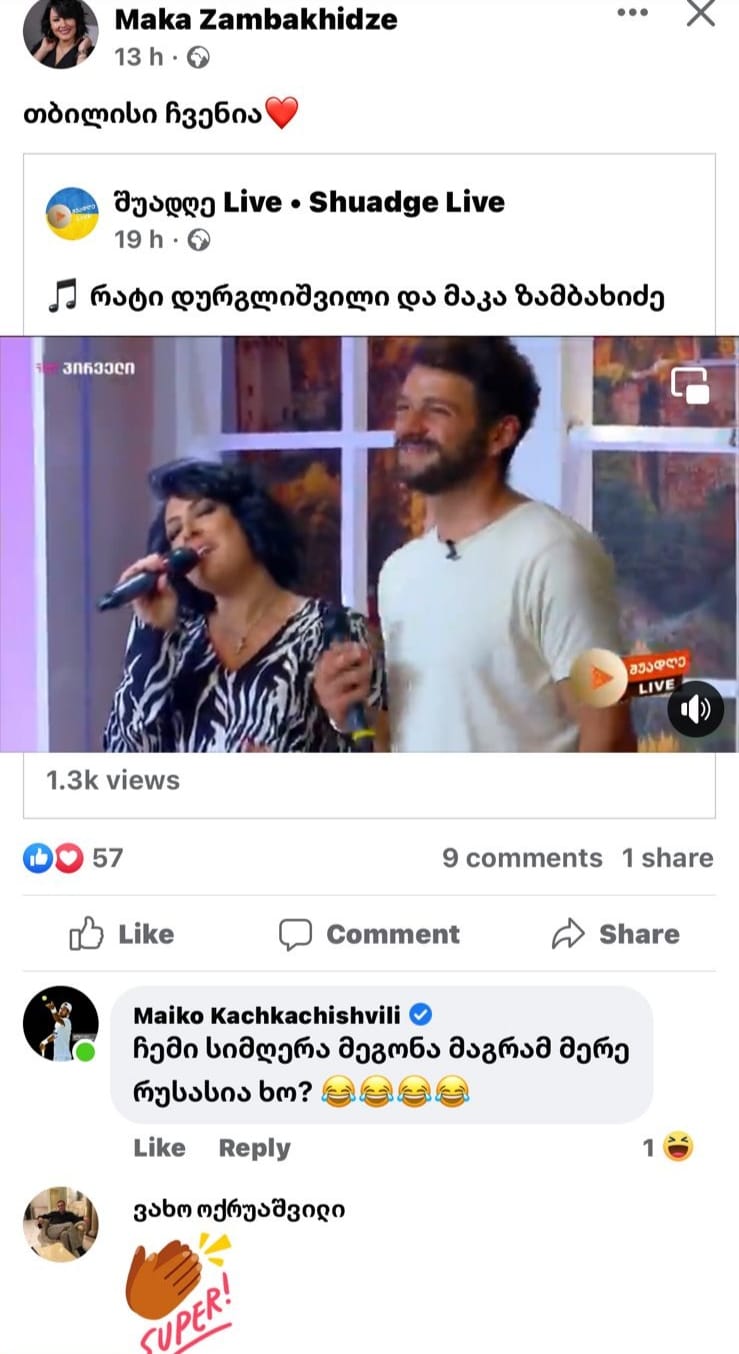Open ვახო ოქრუაშვილი's profile picture
Image resolution: width=739 pixels, height=1354 pixels.
click(x=61, y=1223)
